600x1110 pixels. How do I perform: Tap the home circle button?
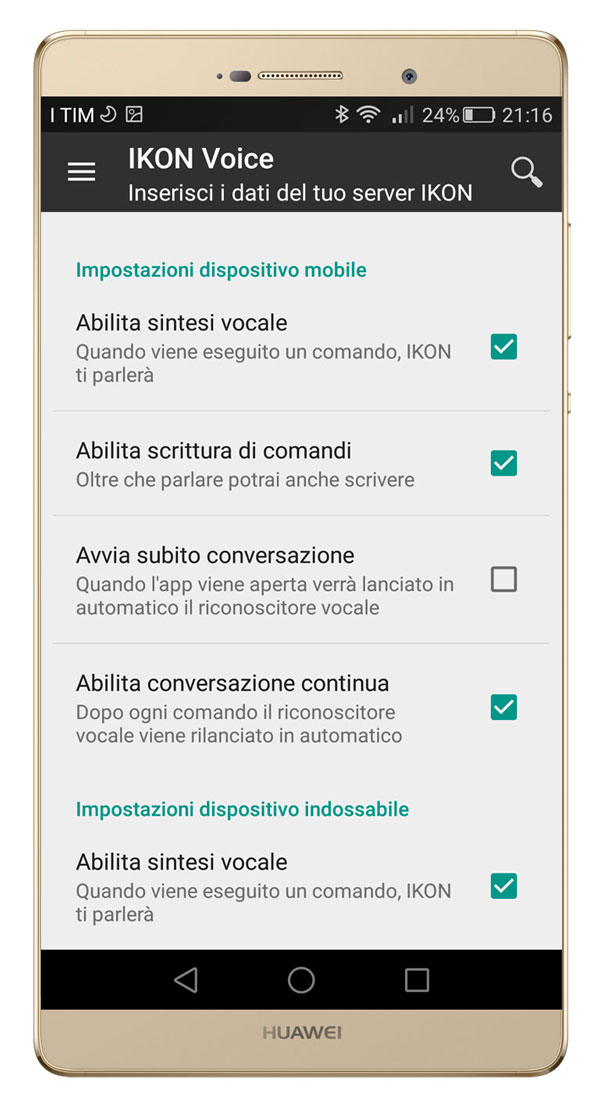[301, 980]
